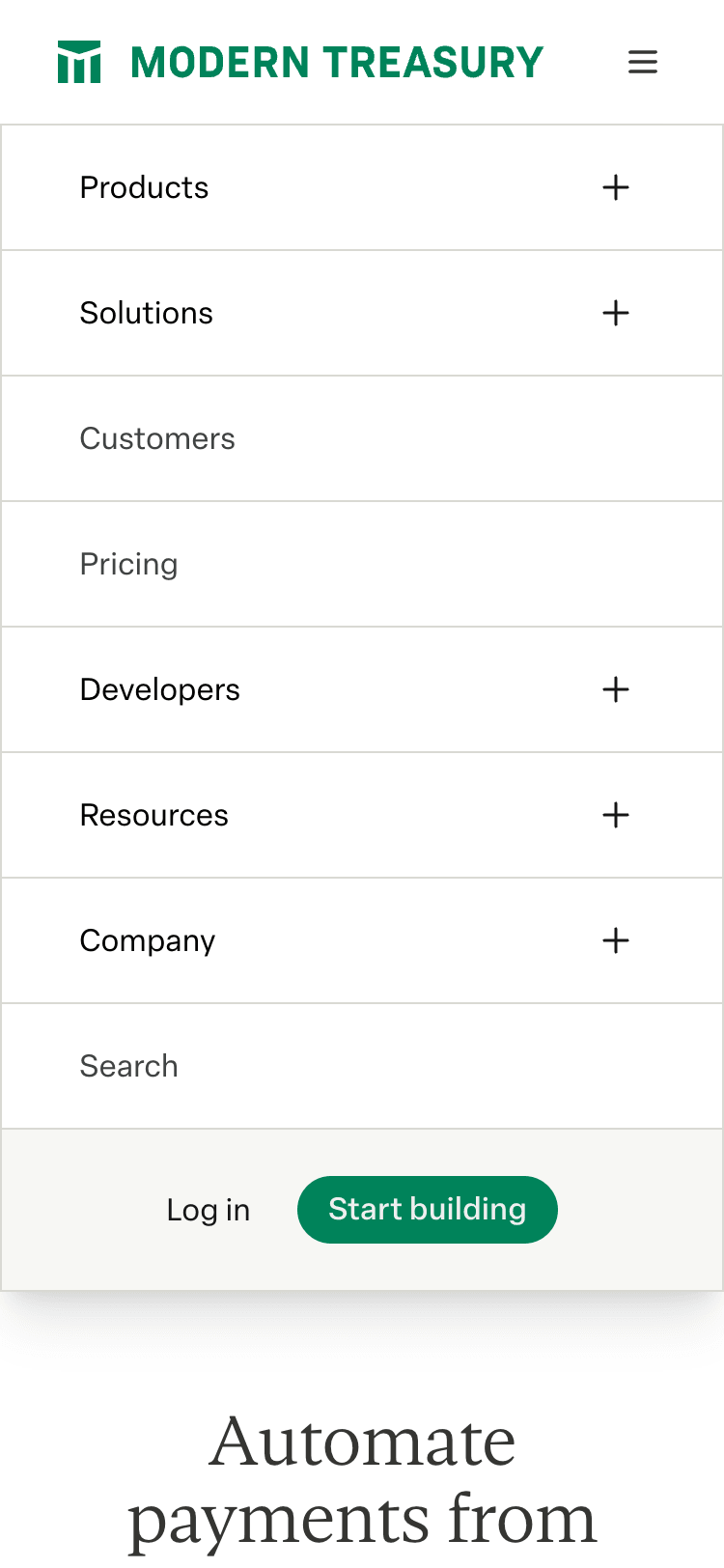Select the Pricing nav item
This screenshot has height=1568, width=724.
[x=129, y=564]
